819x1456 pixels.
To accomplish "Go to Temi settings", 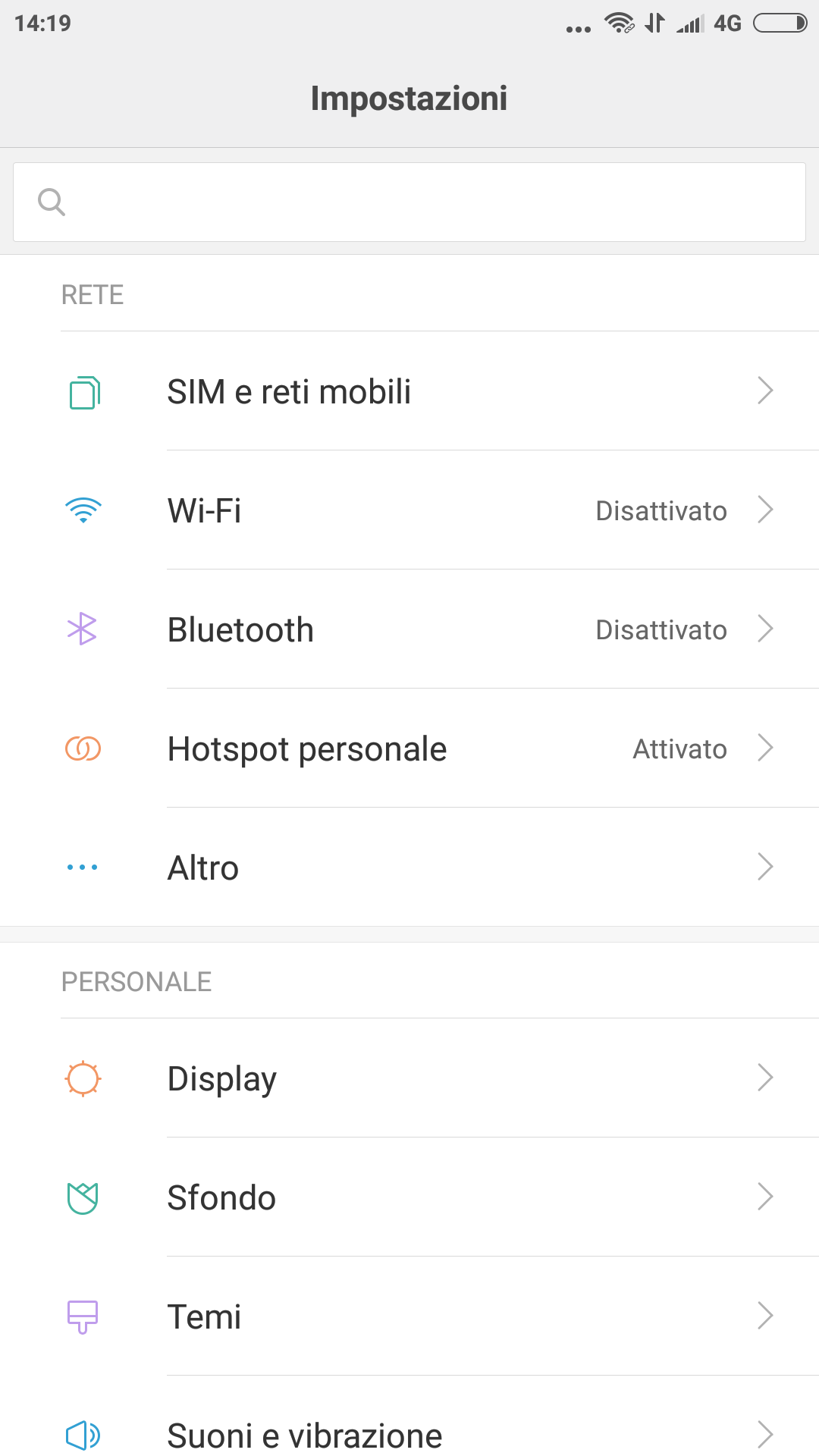I will click(x=409, y=1316).
